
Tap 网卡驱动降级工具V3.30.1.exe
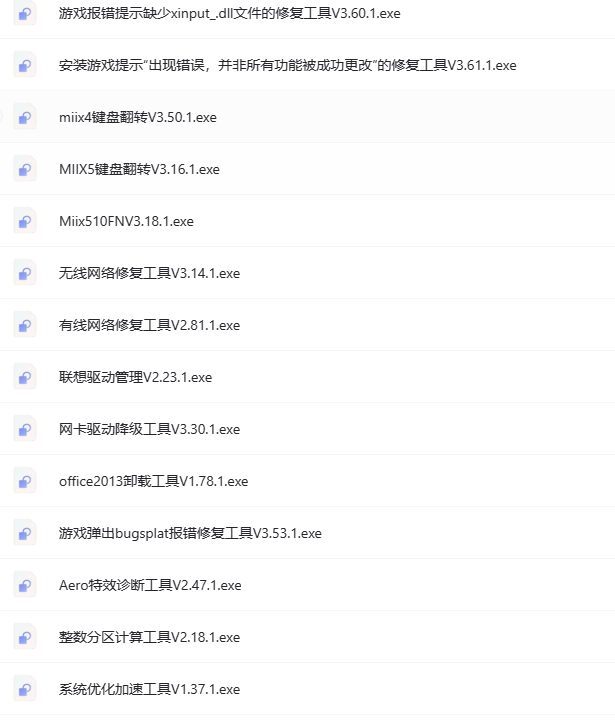[149, 429]
